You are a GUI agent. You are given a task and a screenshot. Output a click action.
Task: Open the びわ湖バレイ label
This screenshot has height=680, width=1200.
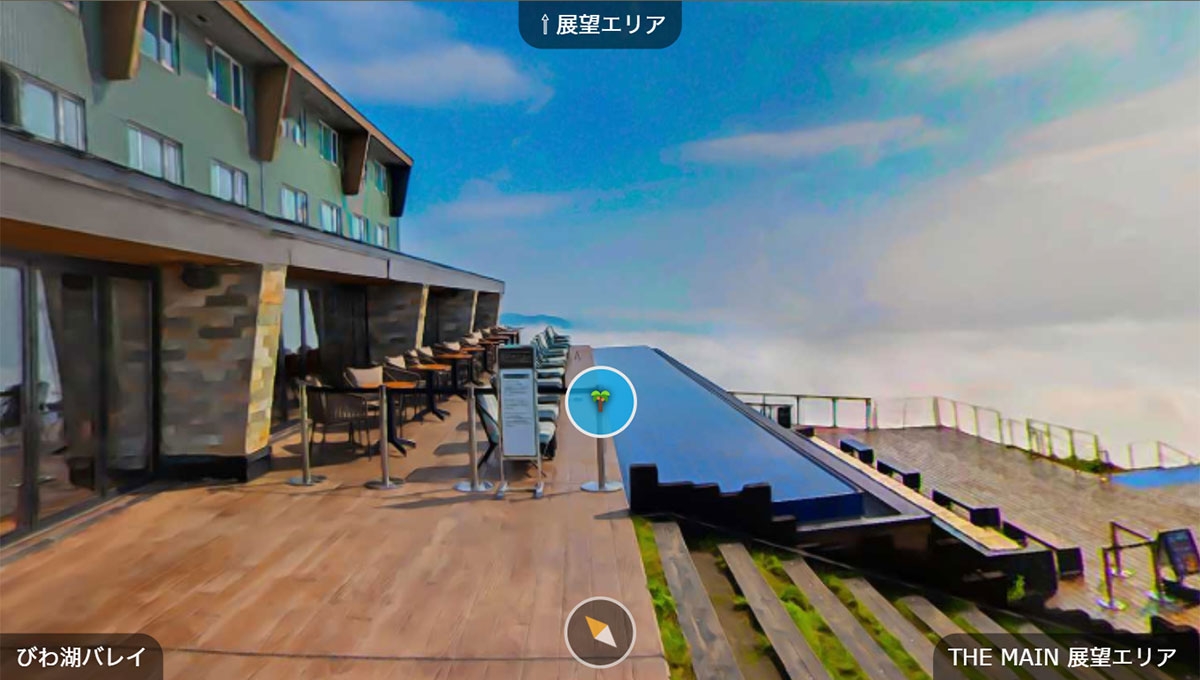click(81, 657)
